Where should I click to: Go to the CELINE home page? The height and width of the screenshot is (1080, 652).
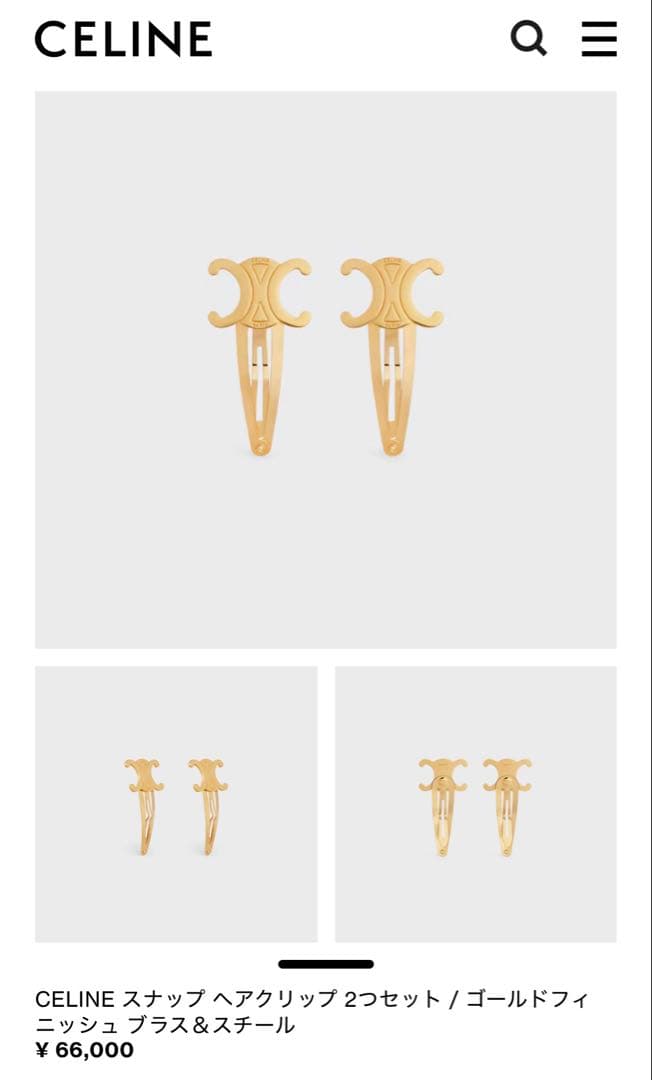[123, 40]
